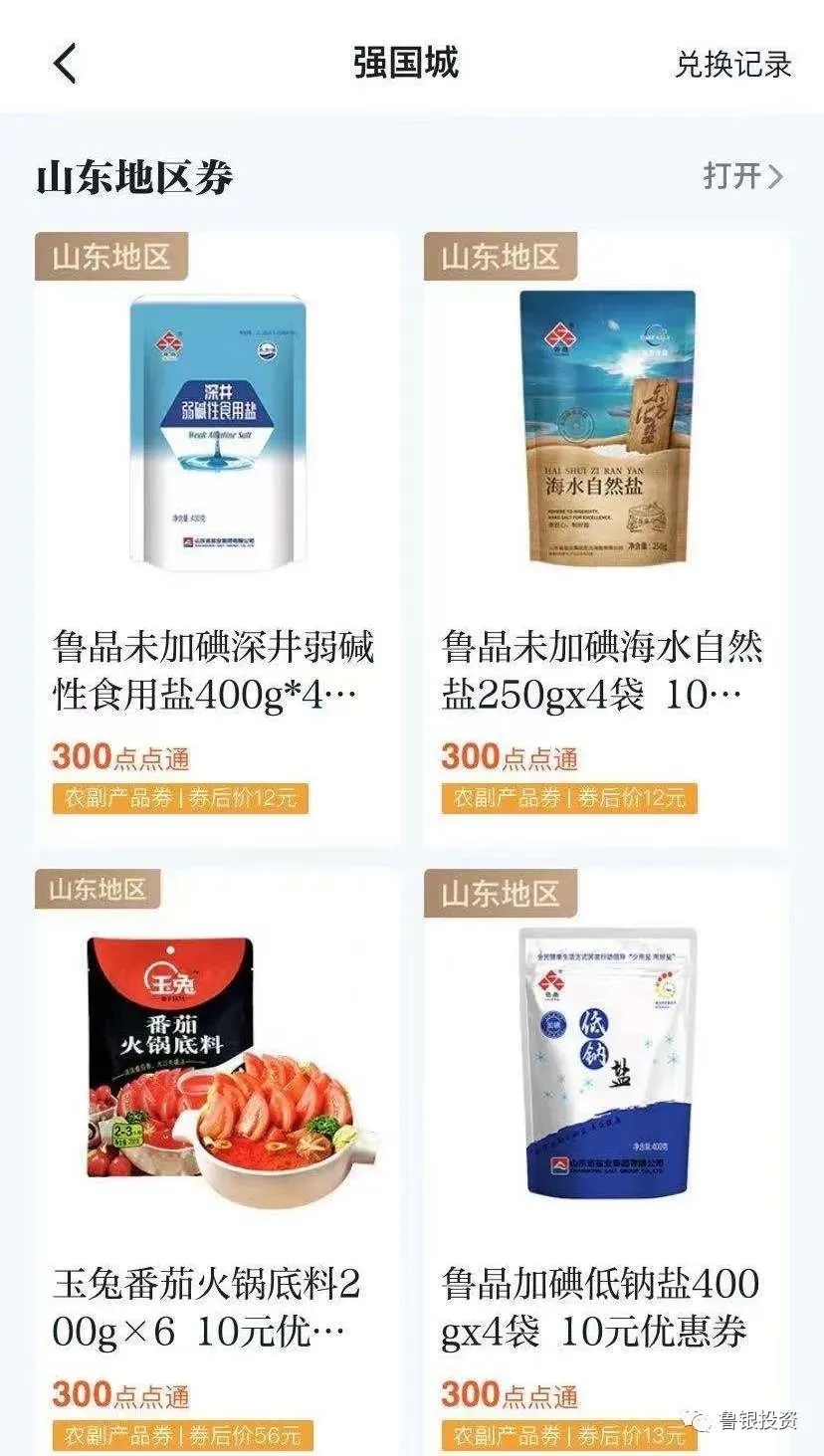Go back using the top-left arrow

pyautogui.click(x=65, y=64)
